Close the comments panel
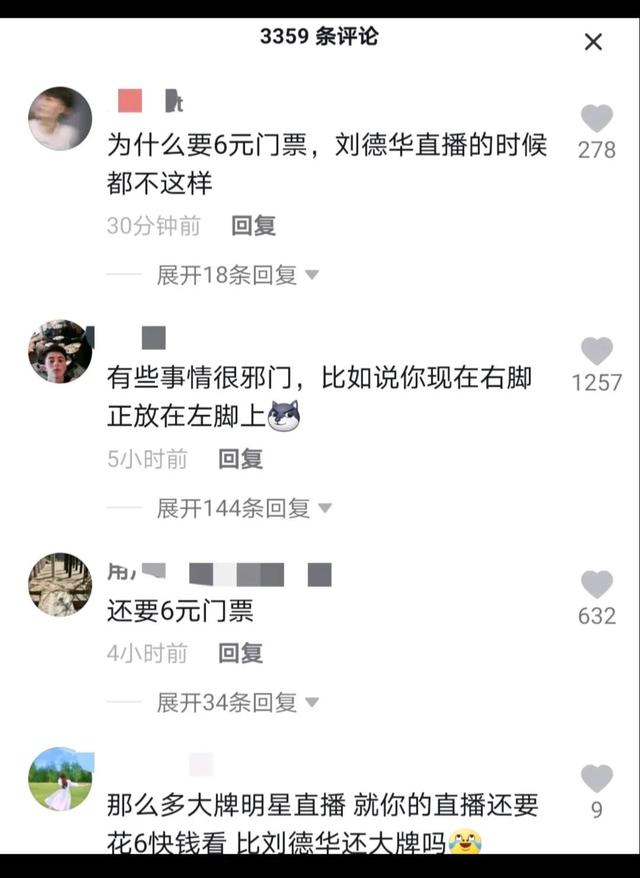The width and height of the screenshot is (640, 878). click(x=593, y=42)
